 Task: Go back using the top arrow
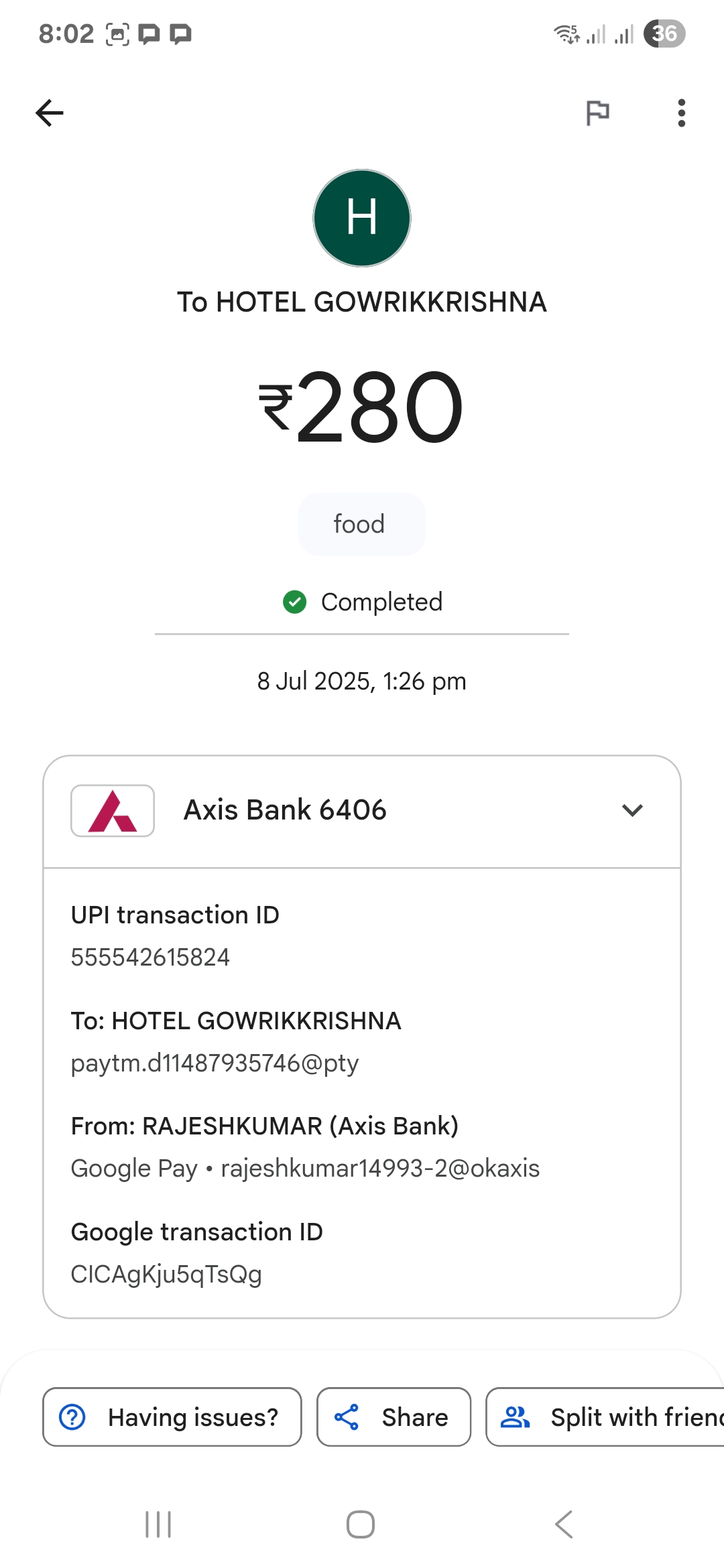(x=50, y=113)
